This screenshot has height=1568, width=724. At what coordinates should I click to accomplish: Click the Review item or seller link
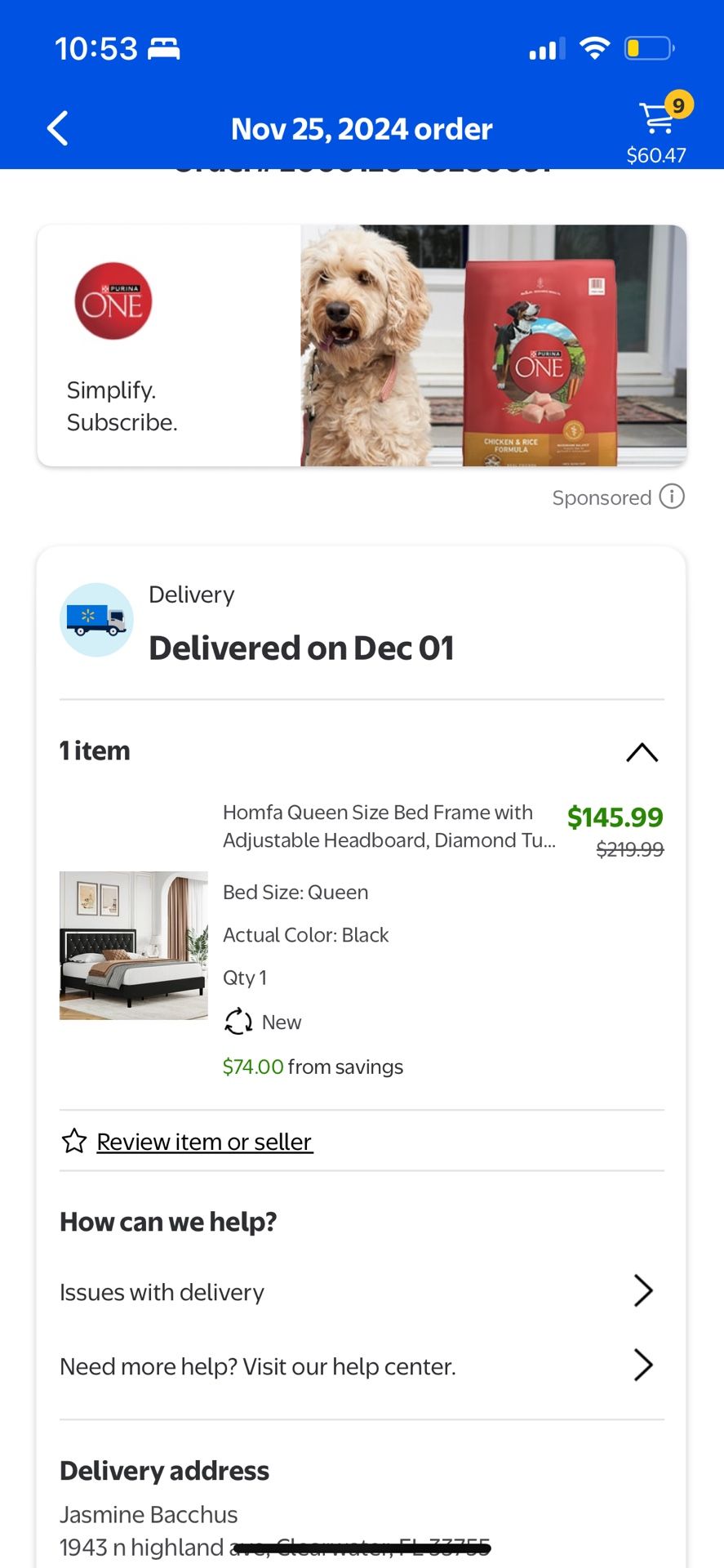[x=203, y=1141]
